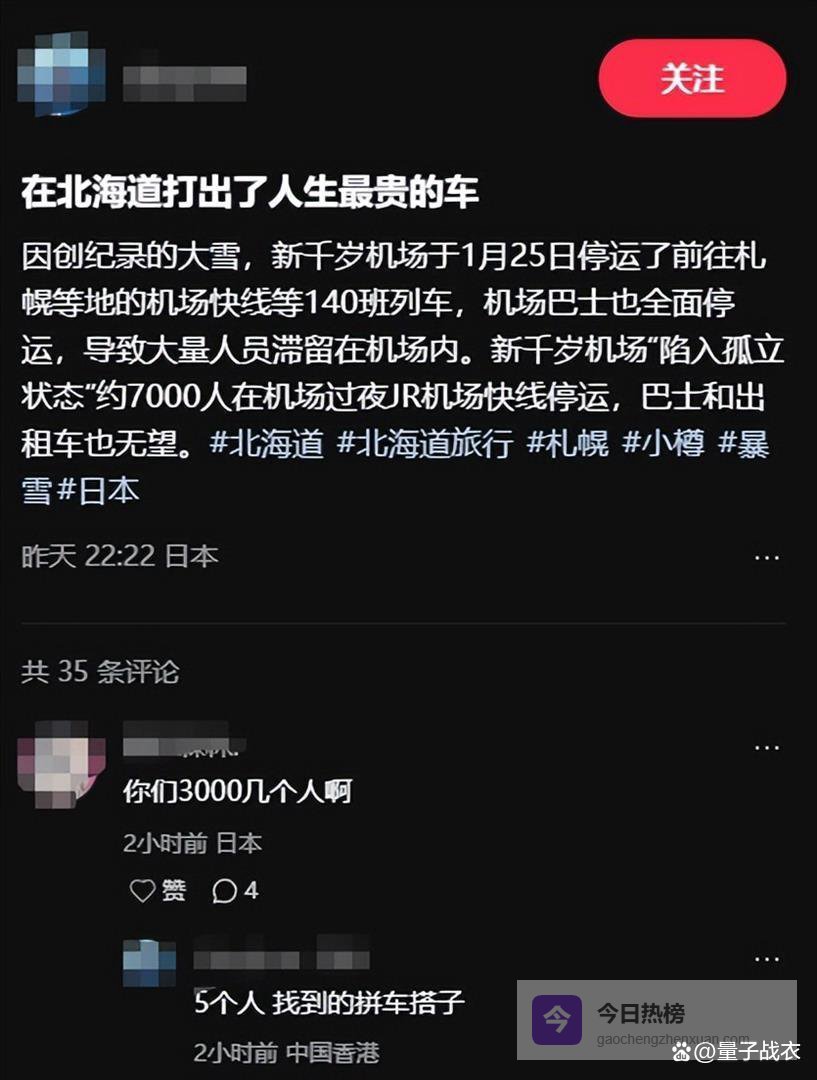Like the comment 你们3000几个人啊
This screenshot has width=817, height=1080.
pyautogui.click(x=158, y=890)
